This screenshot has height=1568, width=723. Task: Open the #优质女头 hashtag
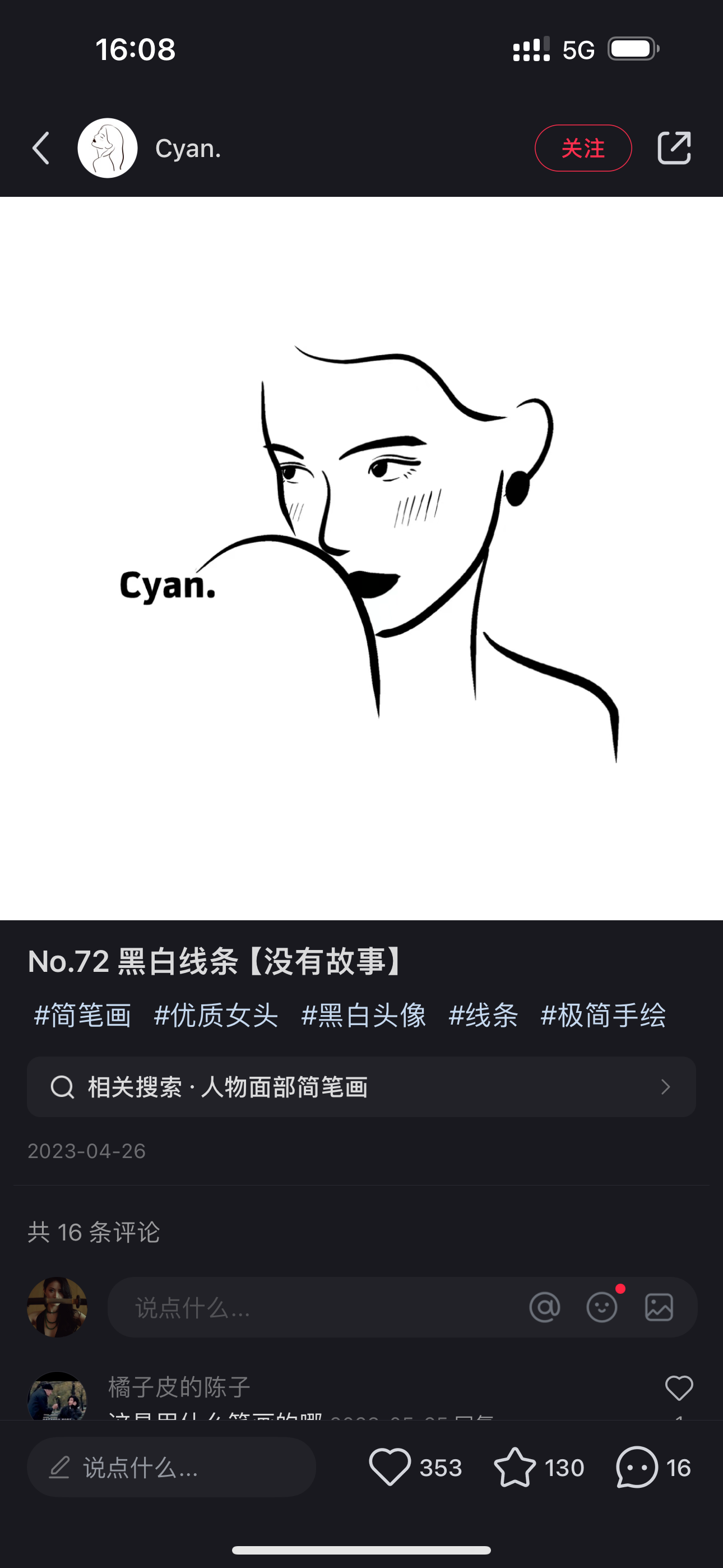pyautogui.click(x=216, y=1015)
